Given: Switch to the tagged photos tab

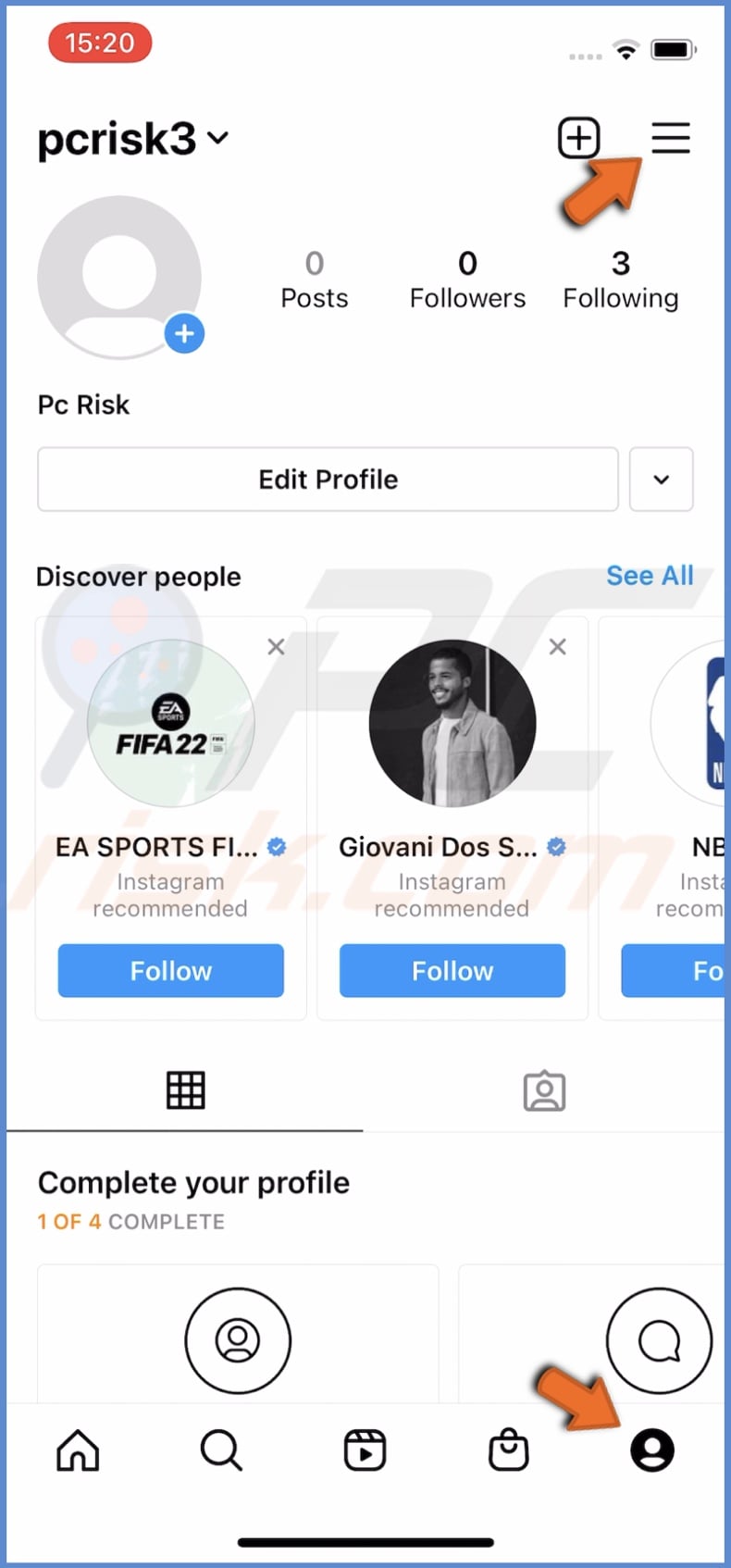Looking at the screenshot, I should coord(544,1091).
